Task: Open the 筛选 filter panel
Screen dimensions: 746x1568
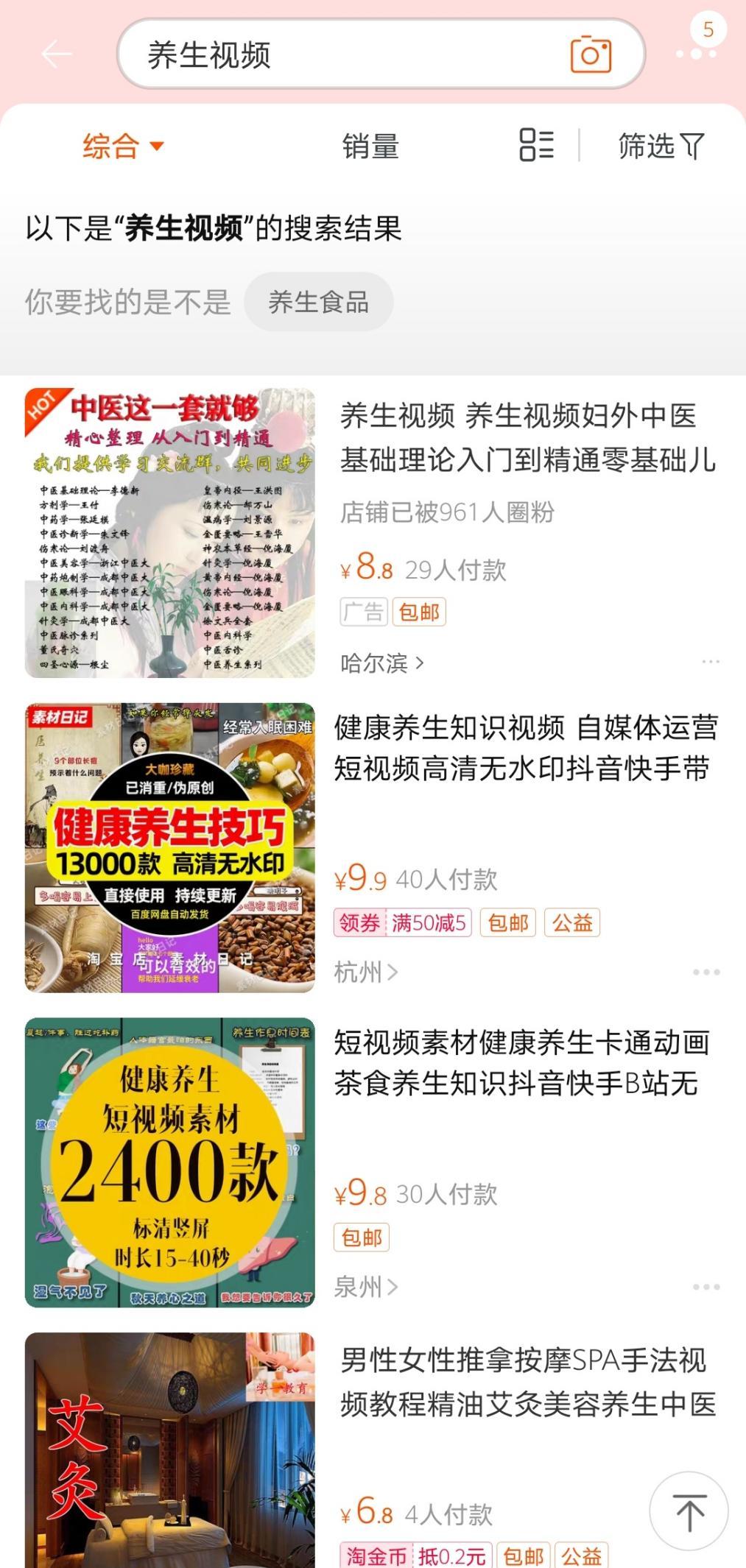Action: click(x=661, y=146)
